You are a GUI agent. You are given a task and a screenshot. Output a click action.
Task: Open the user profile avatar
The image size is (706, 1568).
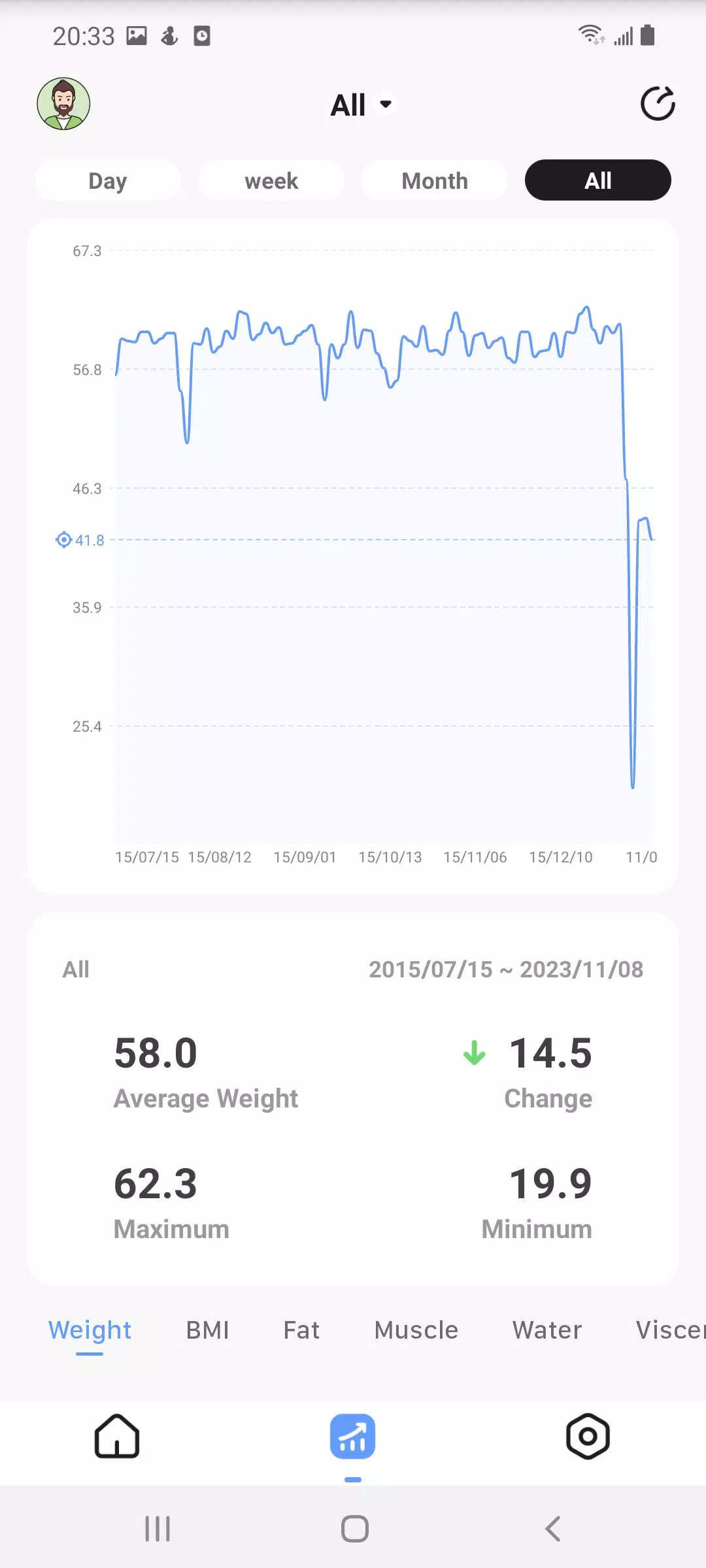(63, 104)
